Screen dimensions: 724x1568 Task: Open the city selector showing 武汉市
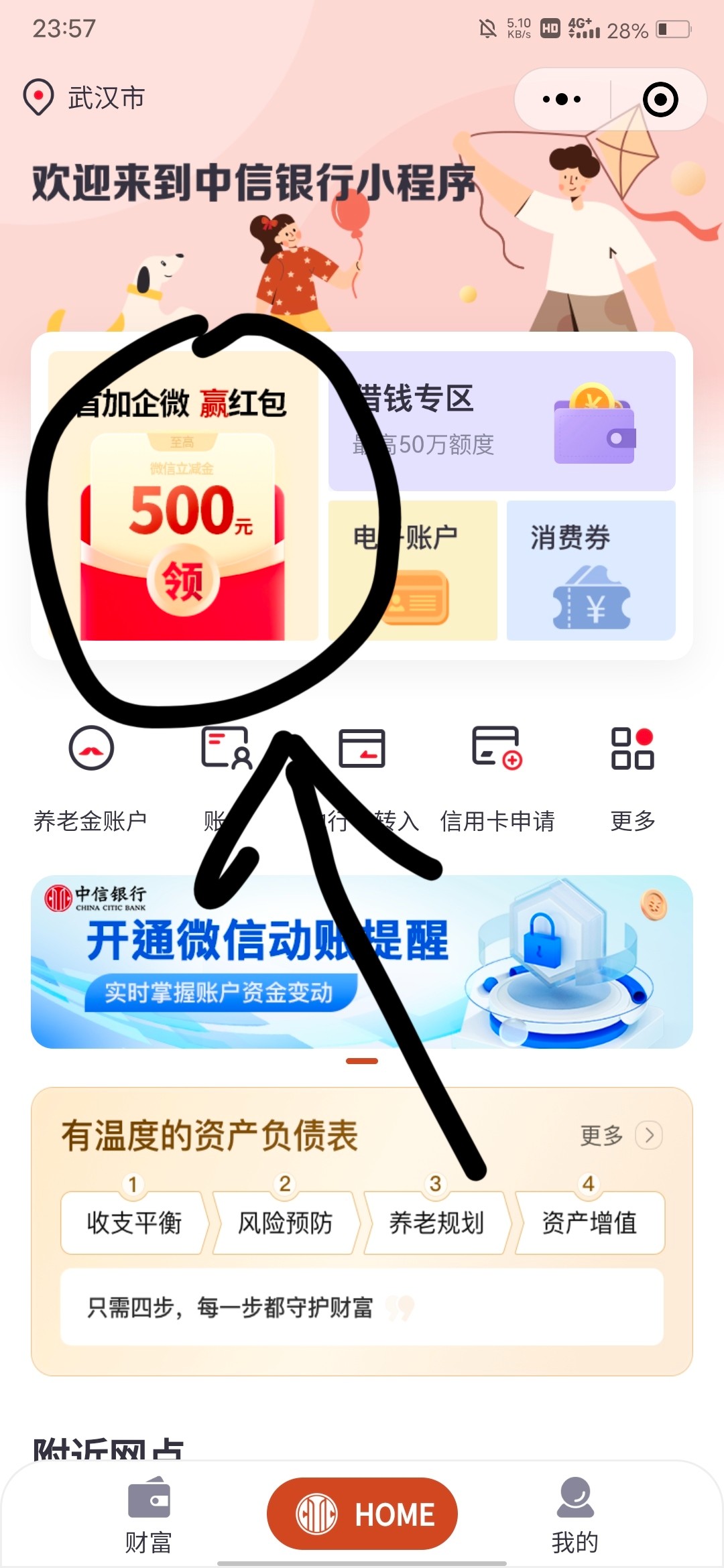84,98
